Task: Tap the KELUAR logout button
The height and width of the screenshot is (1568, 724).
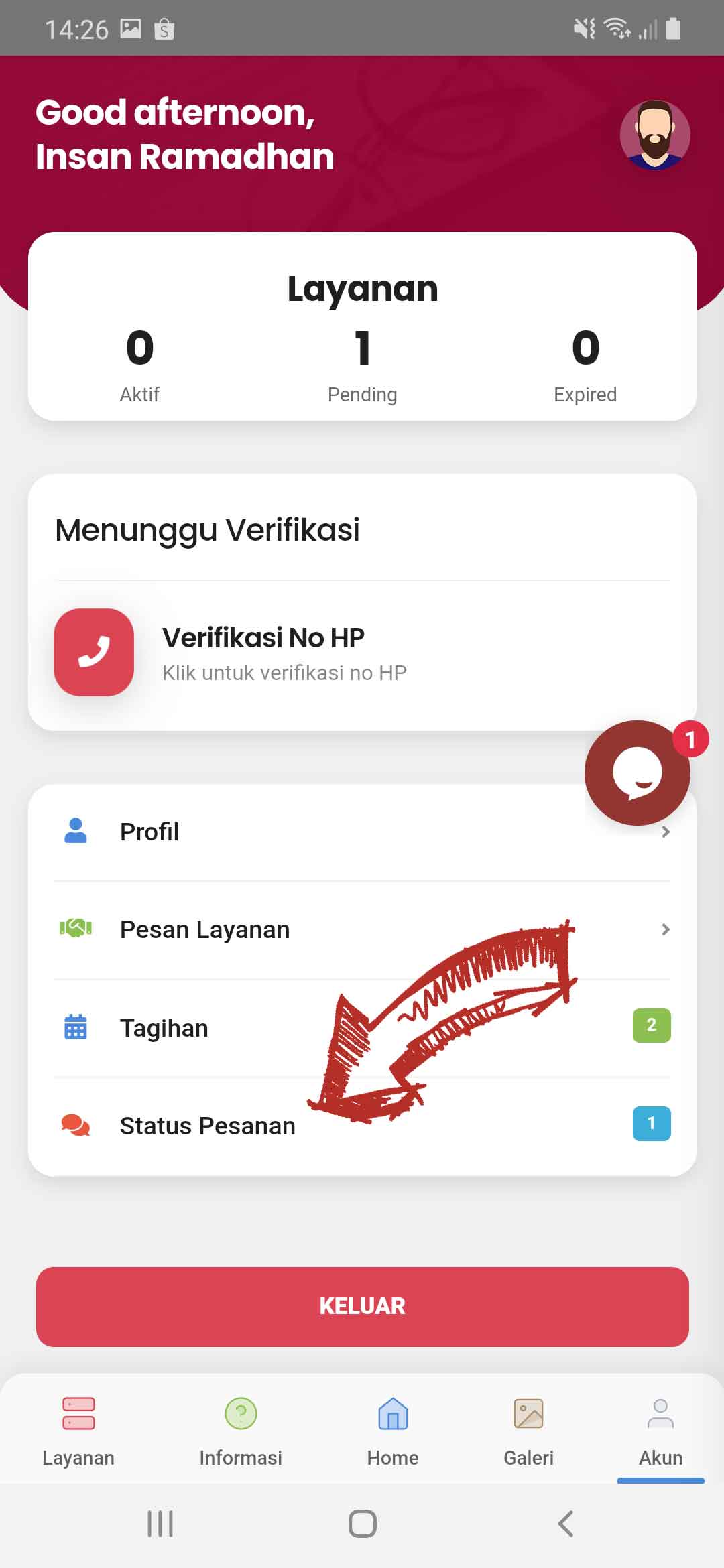Action: 362,1306
